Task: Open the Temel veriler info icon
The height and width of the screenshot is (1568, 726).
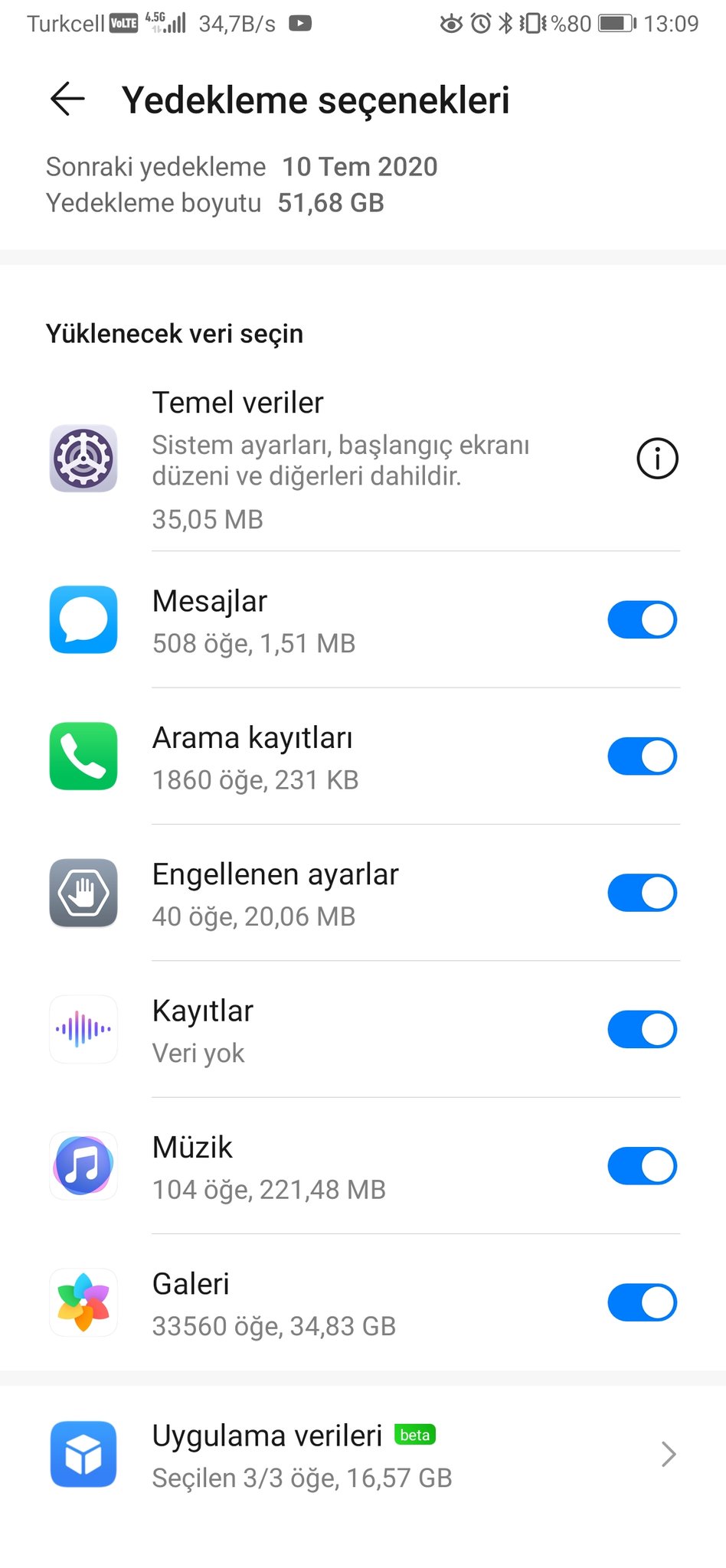Action: coord(657,459)
